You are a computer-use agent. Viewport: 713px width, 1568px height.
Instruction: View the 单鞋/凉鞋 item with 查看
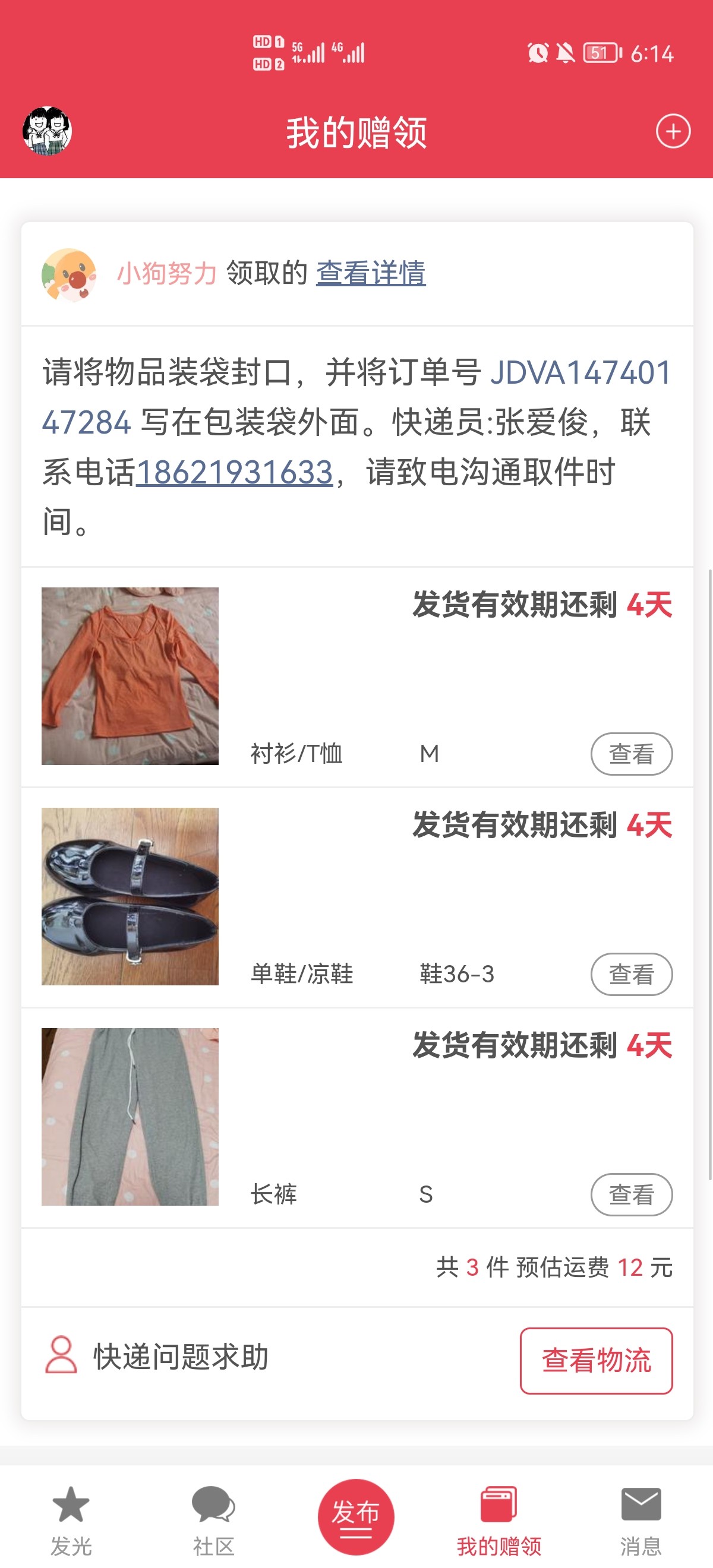631,974
